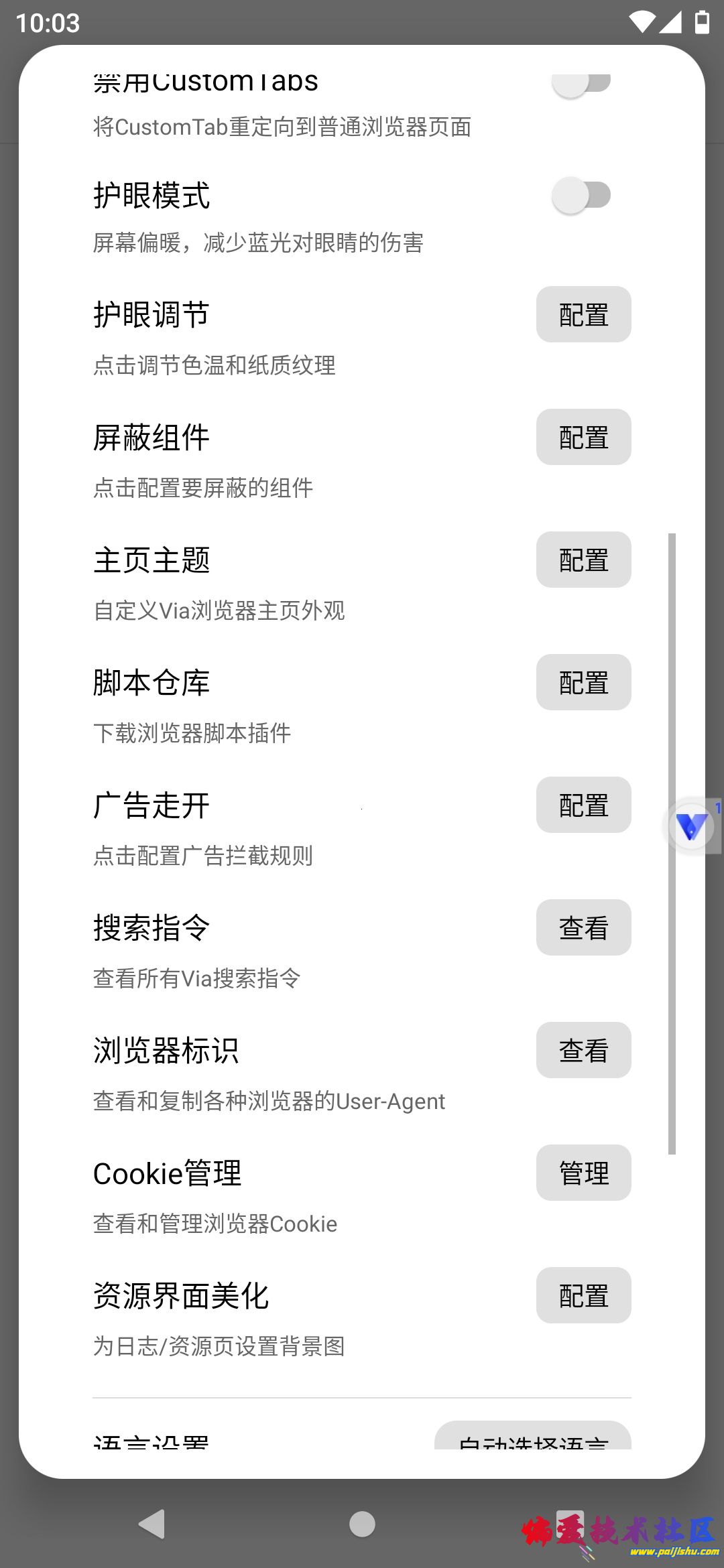
Task: Go to home screen via home button
Action: [362, 1524]
